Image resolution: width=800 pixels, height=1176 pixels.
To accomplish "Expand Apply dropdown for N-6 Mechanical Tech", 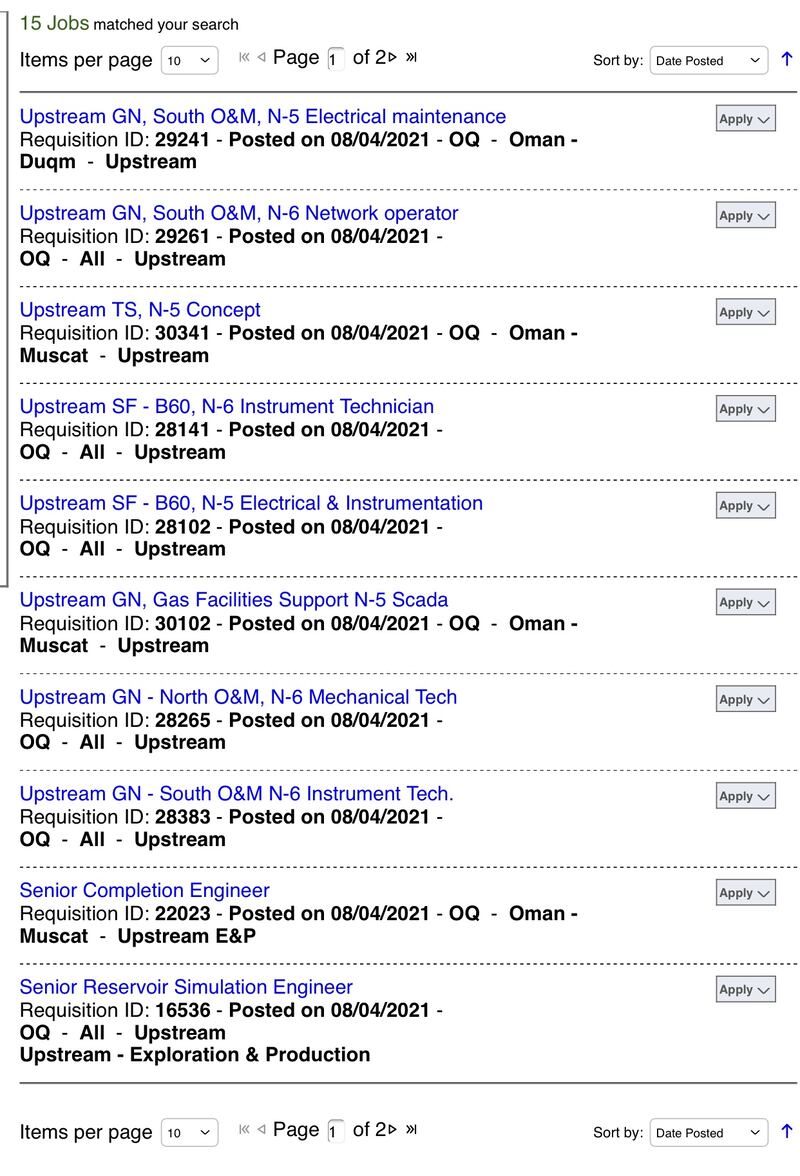I will pyautogui.click(x=745, y=699).
